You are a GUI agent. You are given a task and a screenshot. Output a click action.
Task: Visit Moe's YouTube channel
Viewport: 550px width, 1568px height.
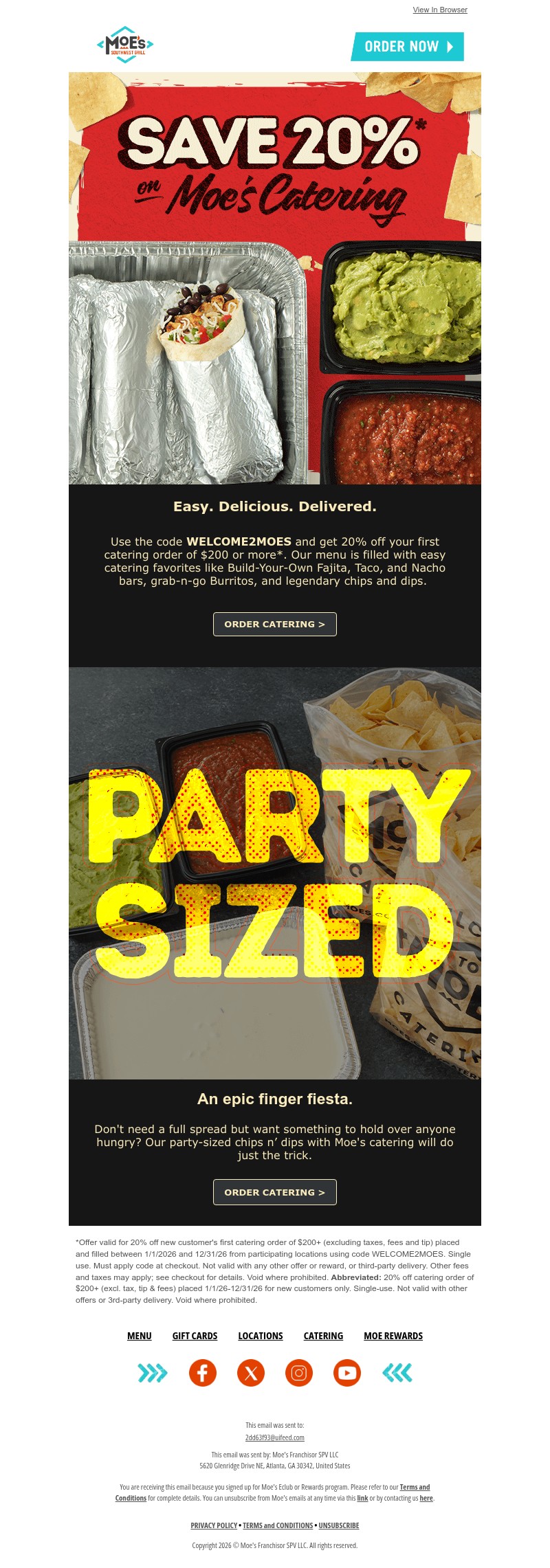(347, 1373)
